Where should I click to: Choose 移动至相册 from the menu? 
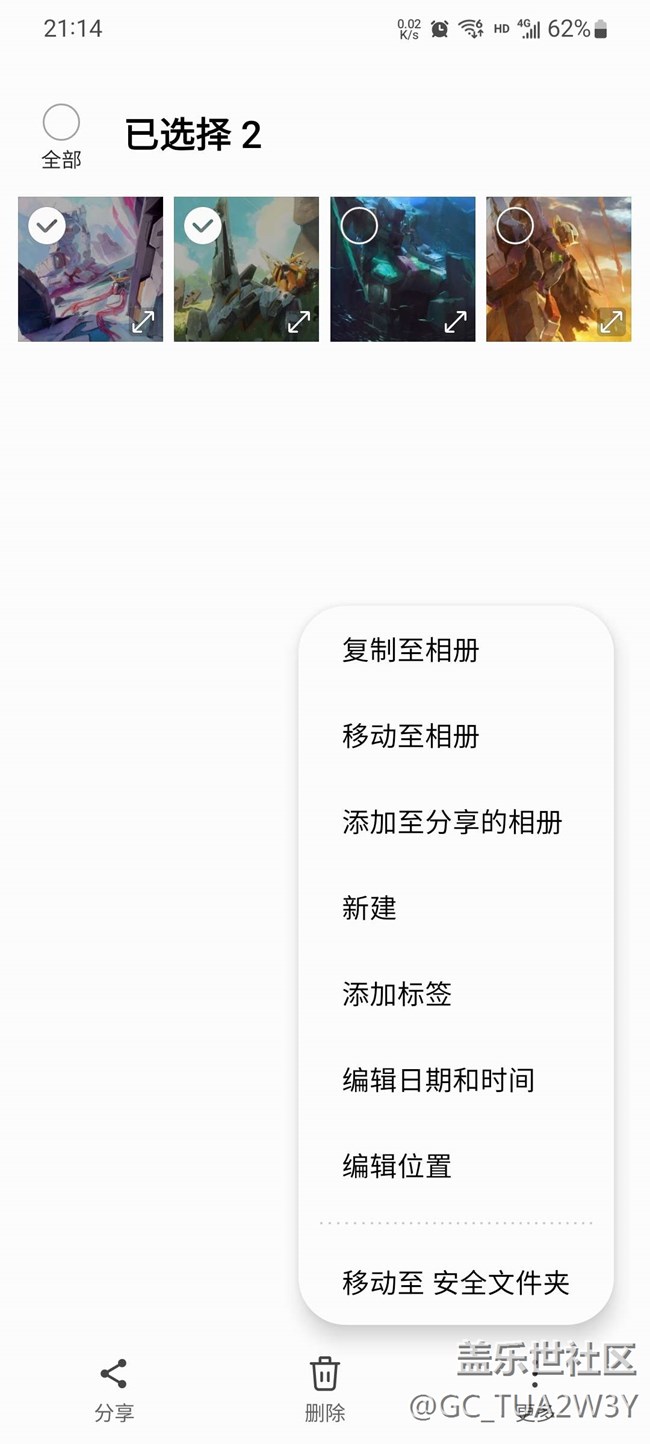[x=410, y=736]
